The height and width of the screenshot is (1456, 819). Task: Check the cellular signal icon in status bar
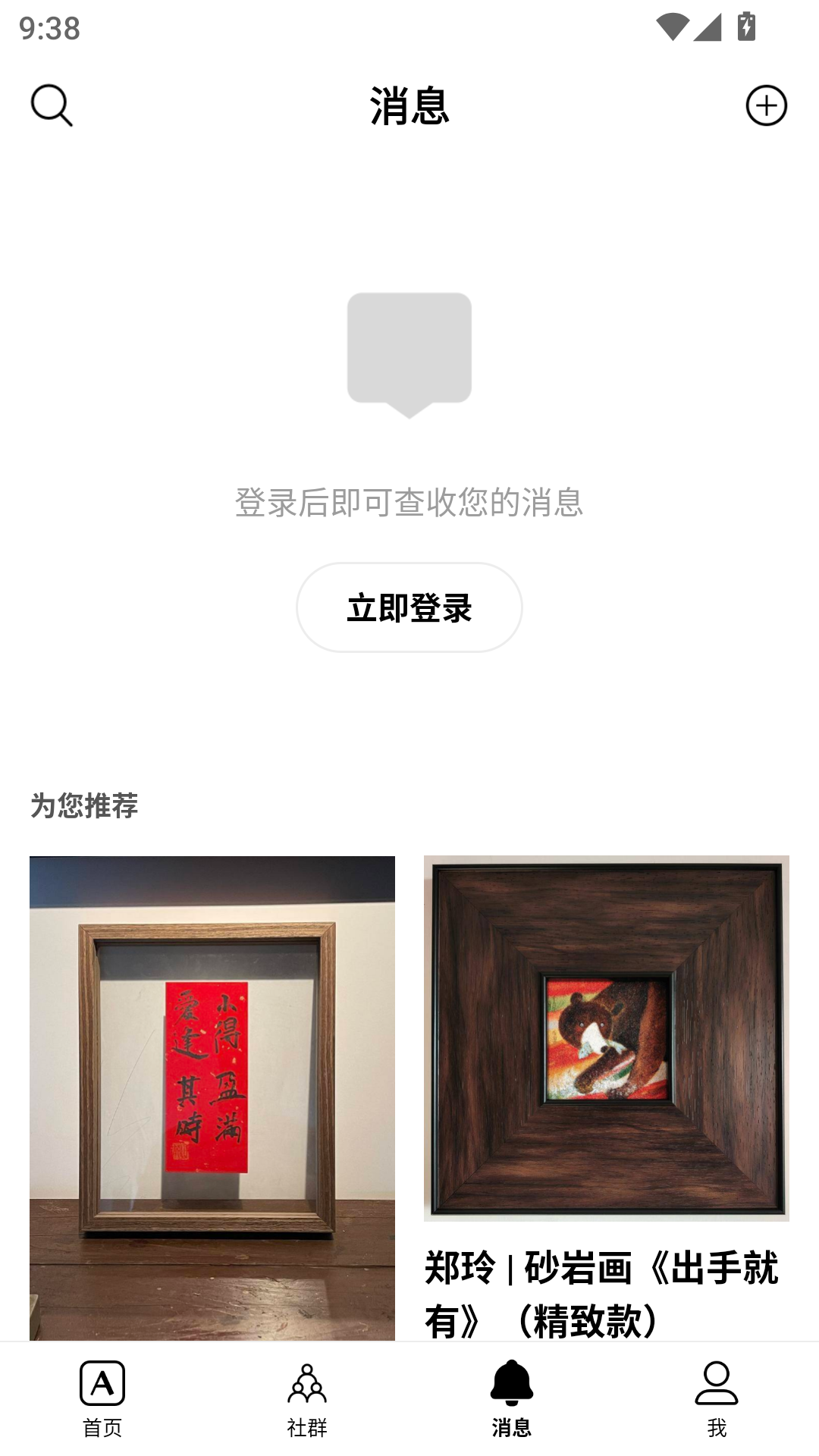coord(706,25)
